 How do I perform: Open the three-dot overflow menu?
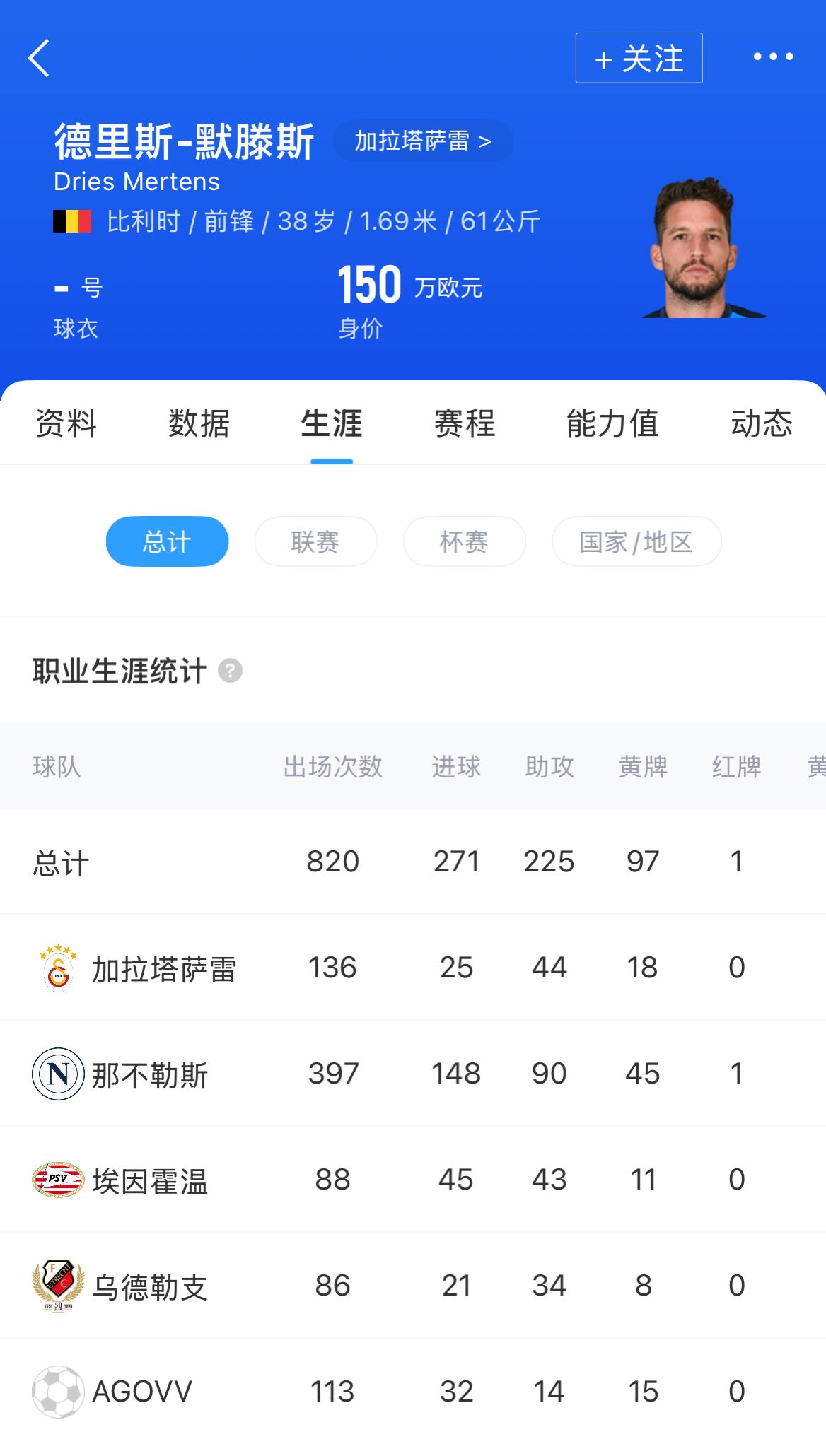click(772, 57)
